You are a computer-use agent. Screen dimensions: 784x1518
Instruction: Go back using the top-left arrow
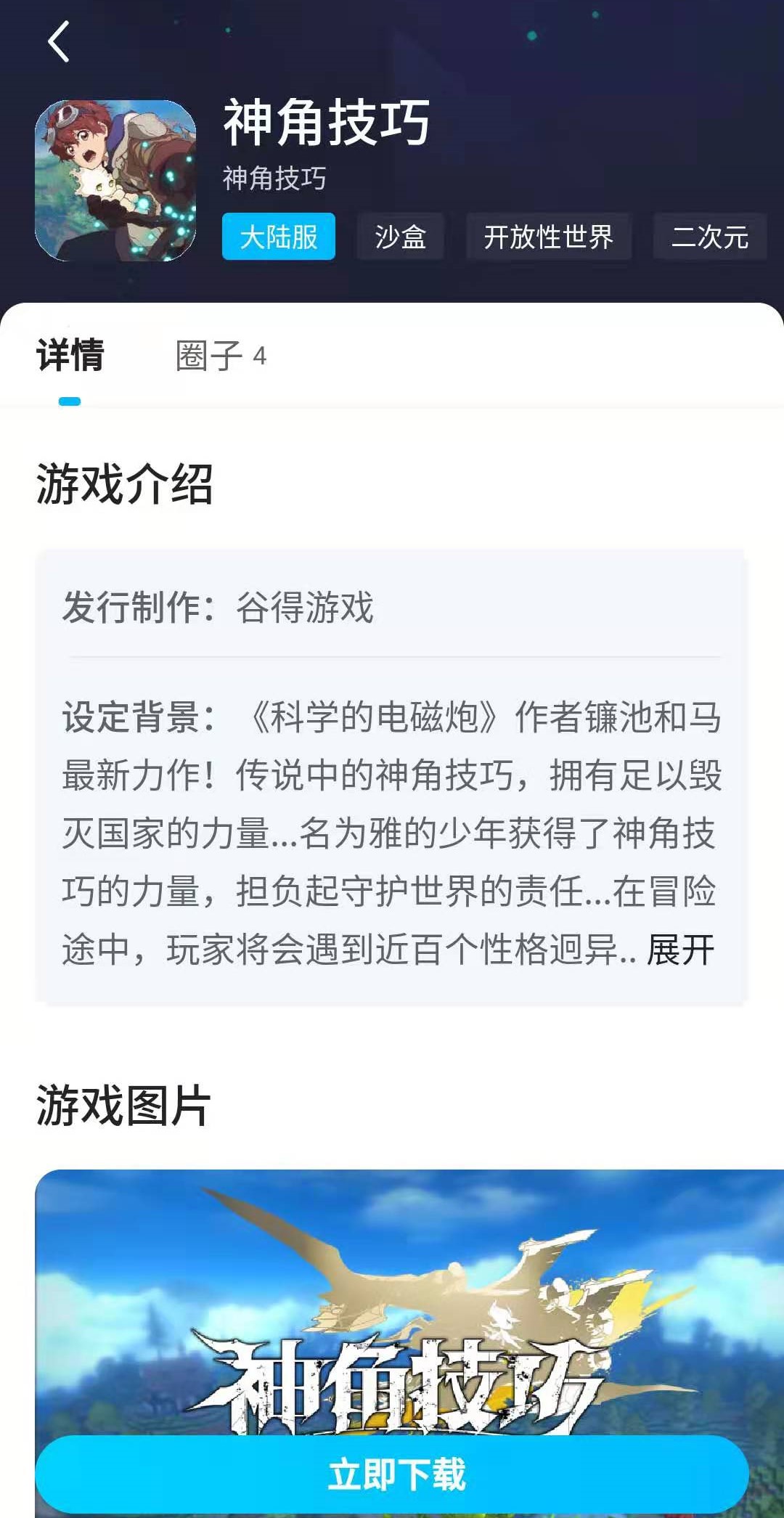point(59,42)
